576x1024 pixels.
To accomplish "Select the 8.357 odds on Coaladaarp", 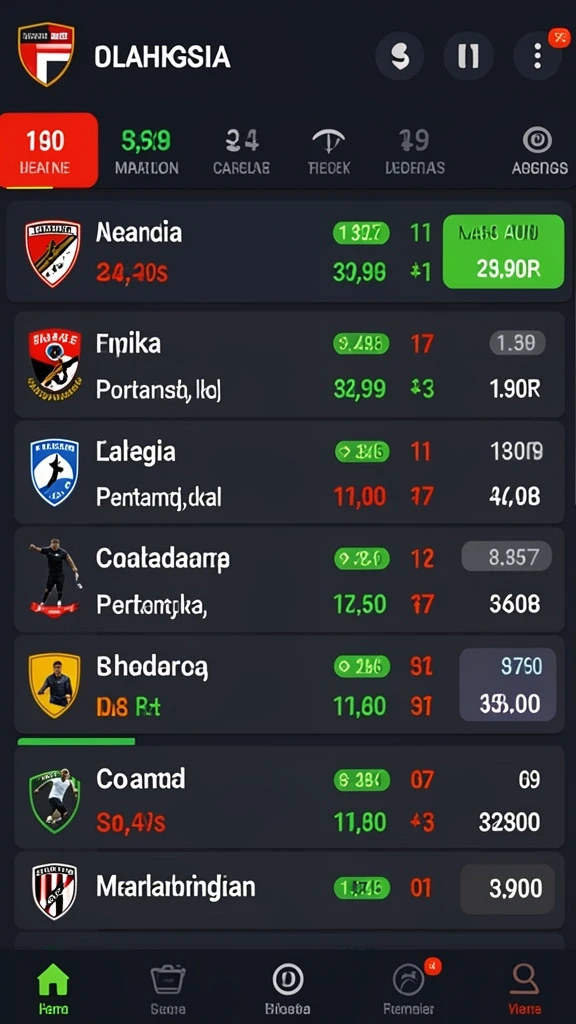I will click(x=506, y=557).
